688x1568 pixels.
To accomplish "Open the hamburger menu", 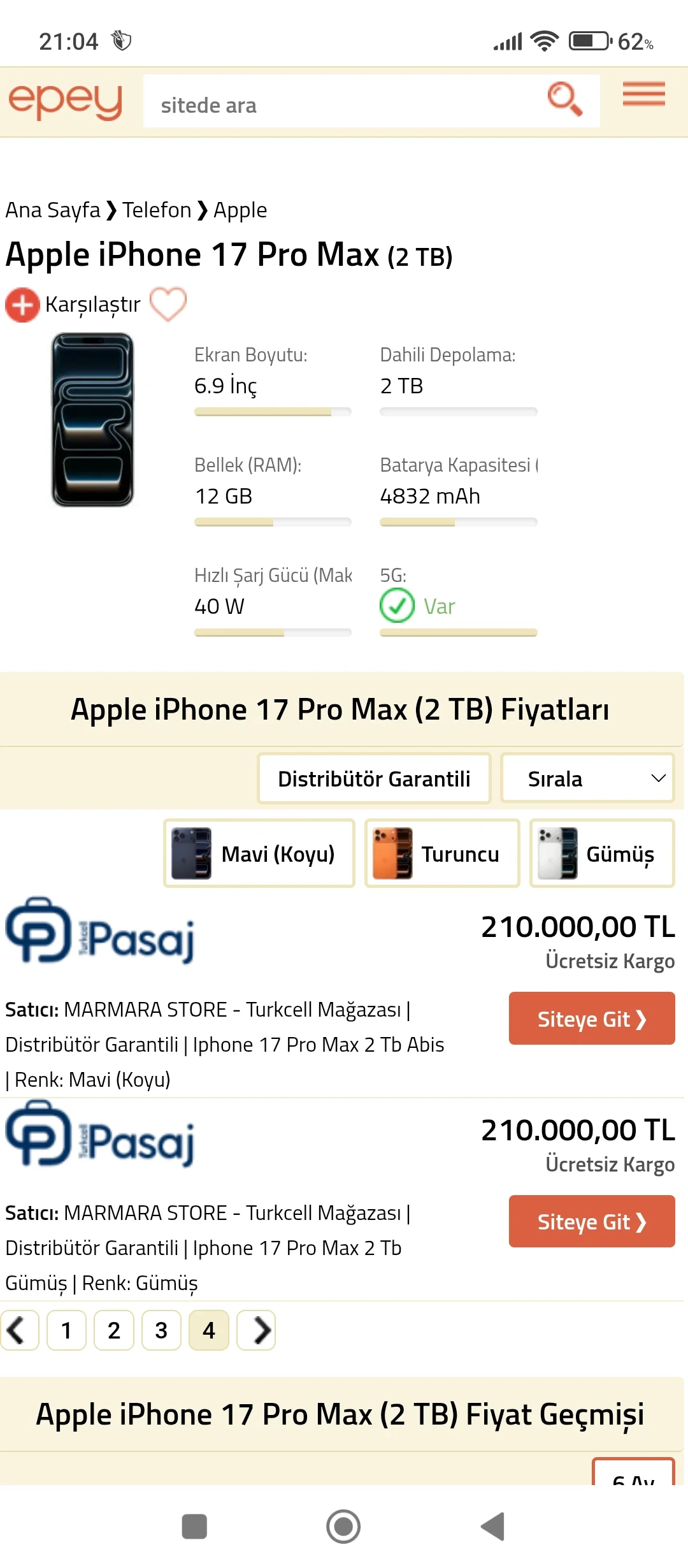I will pyautogui.click(x=643, y=94).
